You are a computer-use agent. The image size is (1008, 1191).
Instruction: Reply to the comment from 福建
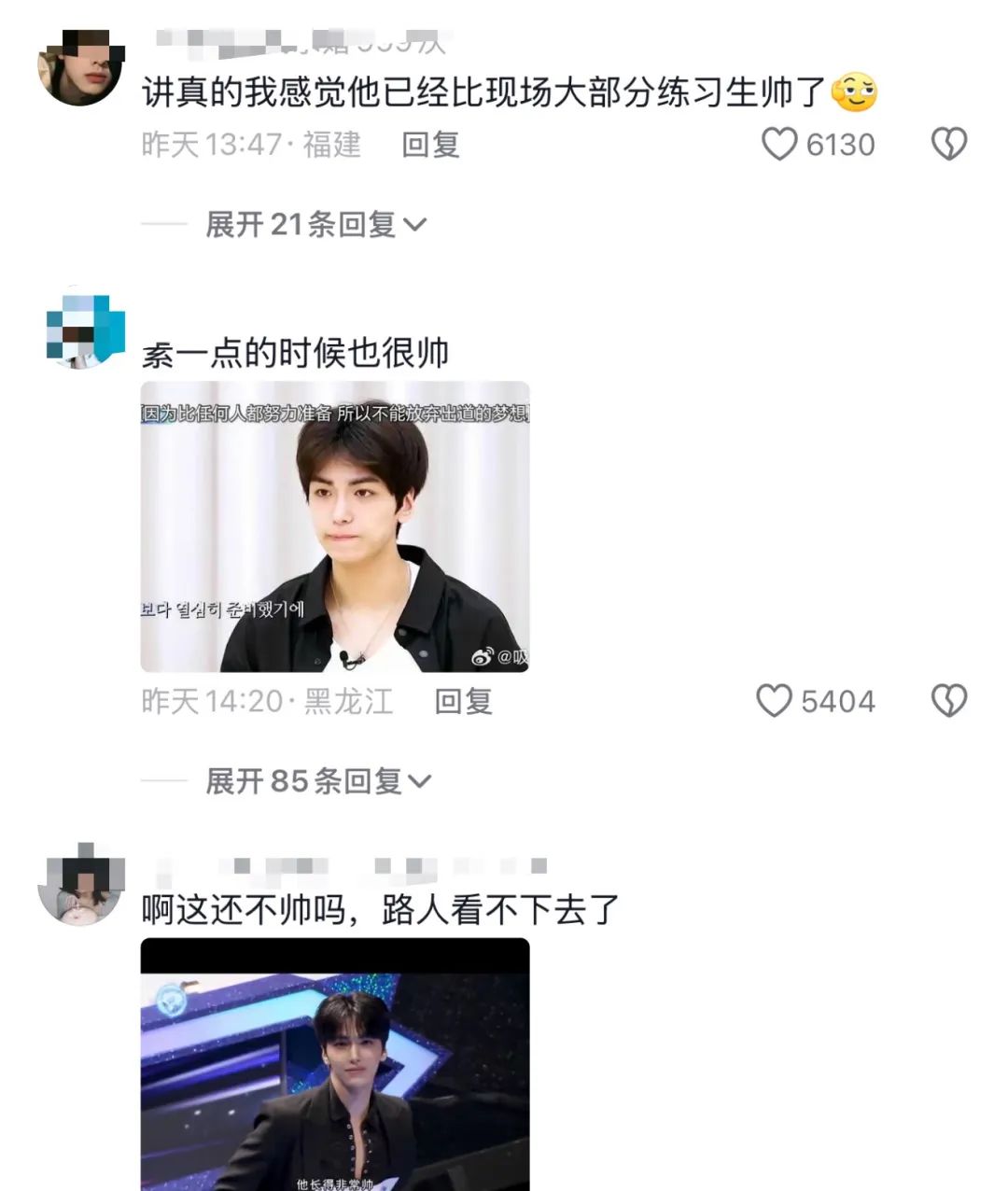(430, 145)
